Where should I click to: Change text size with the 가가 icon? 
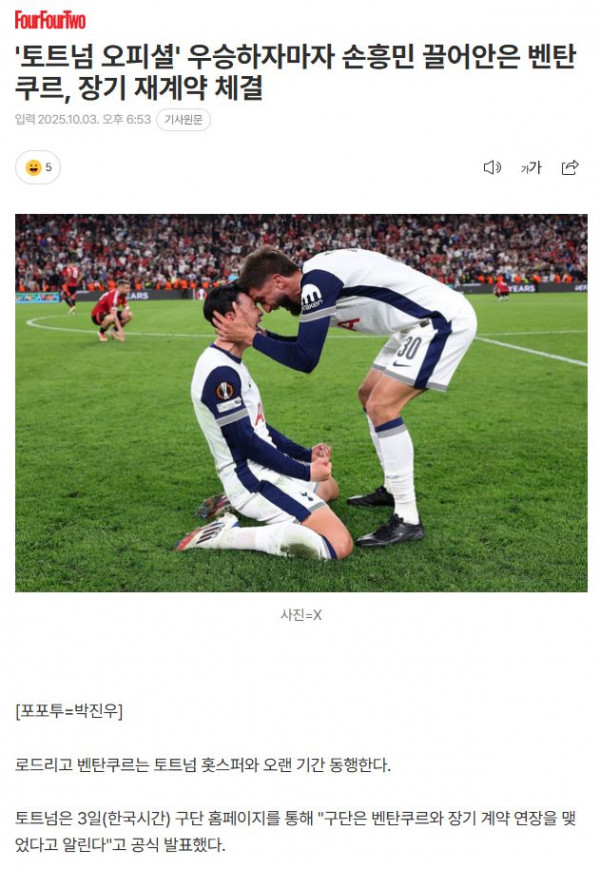pyautogui.click(x=531, y=167)
